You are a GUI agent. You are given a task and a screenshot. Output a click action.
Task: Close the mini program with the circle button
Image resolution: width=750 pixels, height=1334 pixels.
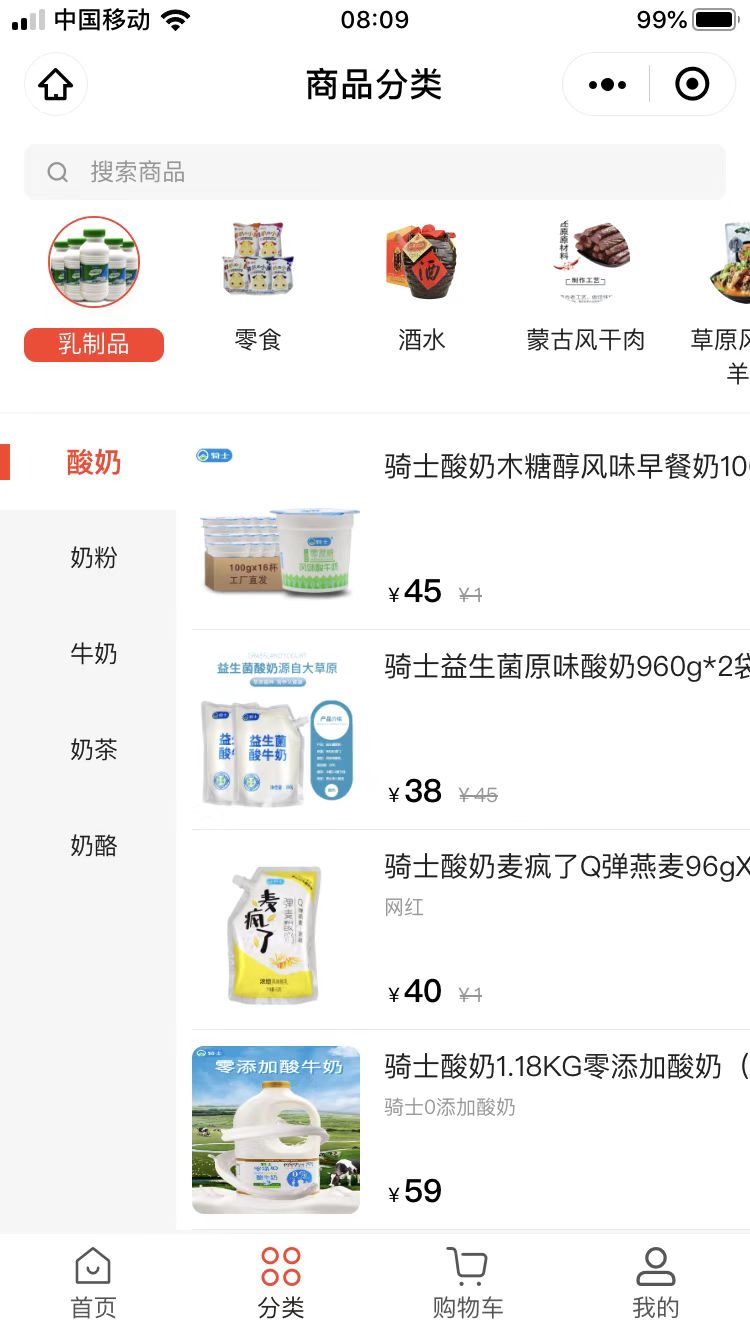coord(692,85)
